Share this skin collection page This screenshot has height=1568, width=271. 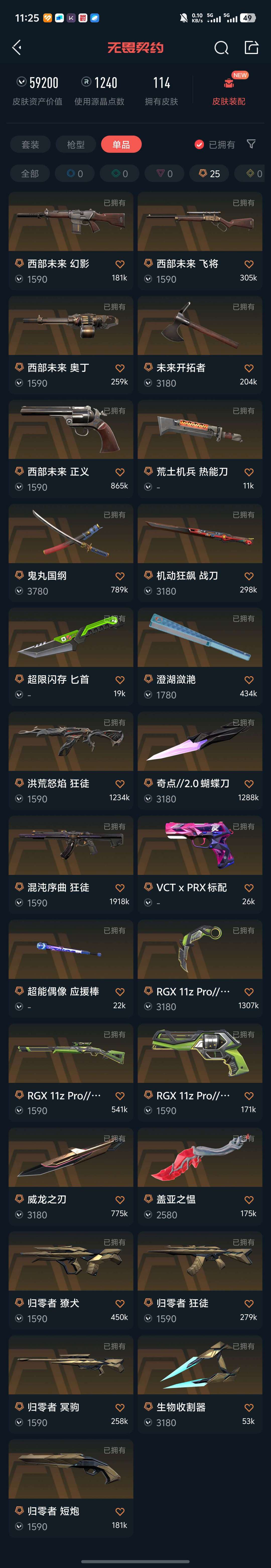(x=251, y=47)
